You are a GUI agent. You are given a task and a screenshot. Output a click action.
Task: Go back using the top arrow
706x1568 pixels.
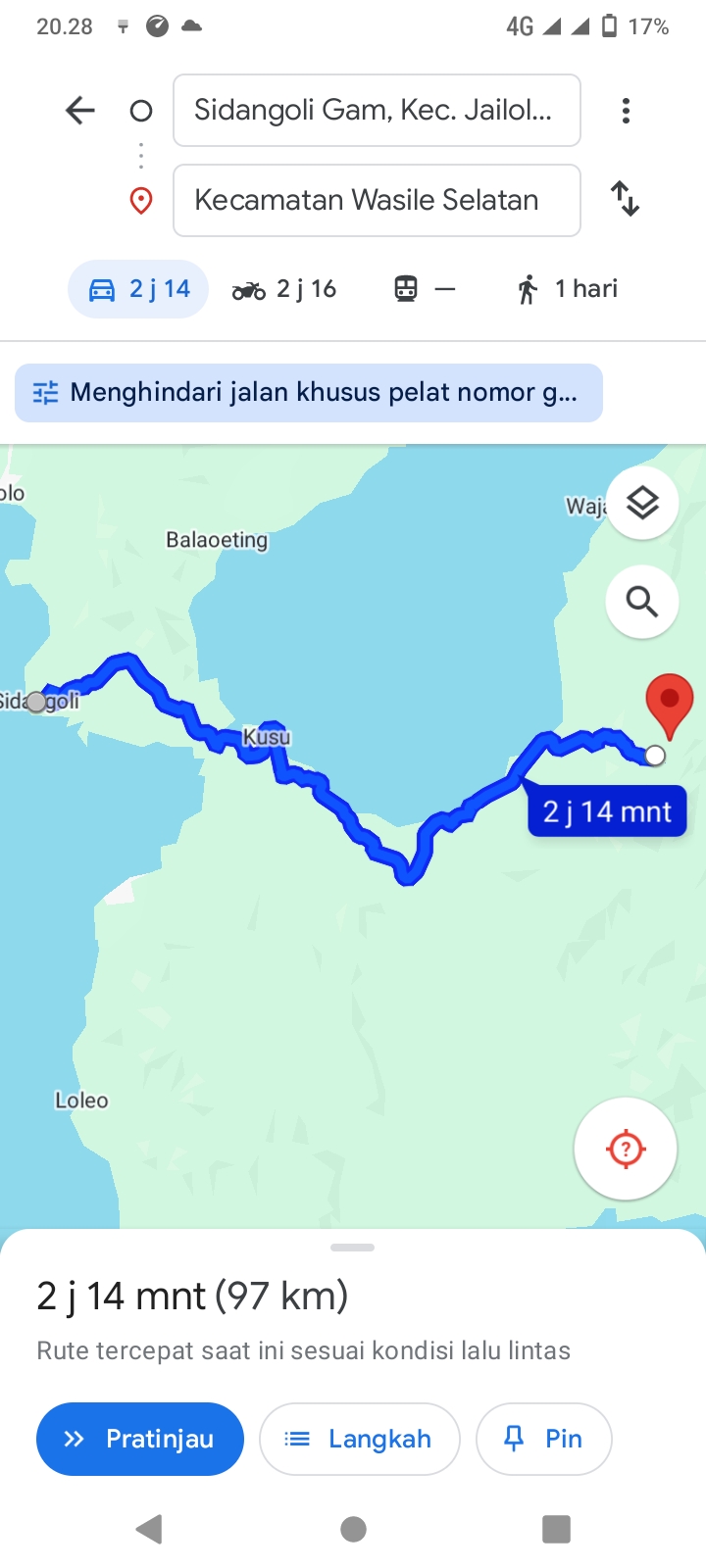pos(80,111)
